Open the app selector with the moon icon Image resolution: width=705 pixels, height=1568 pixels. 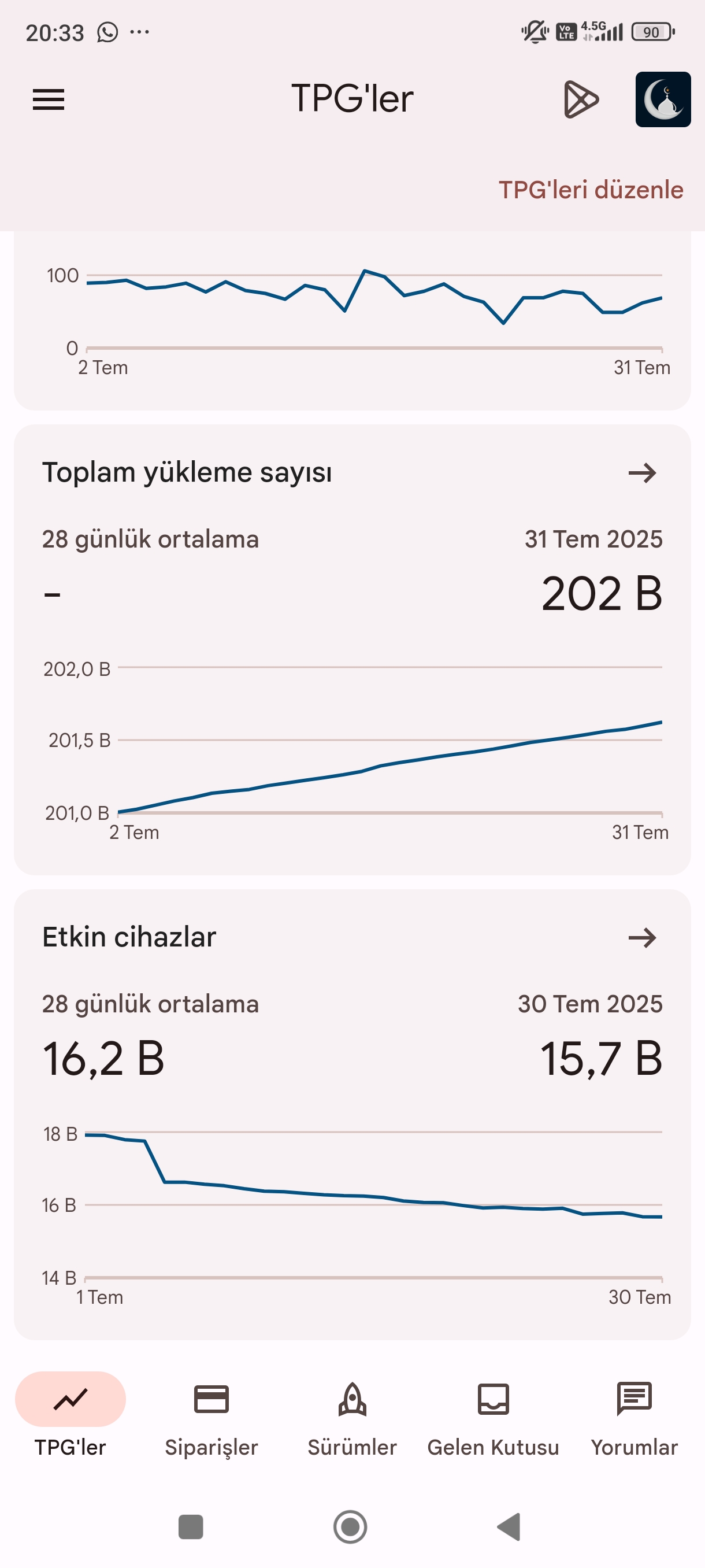point(663,99)
